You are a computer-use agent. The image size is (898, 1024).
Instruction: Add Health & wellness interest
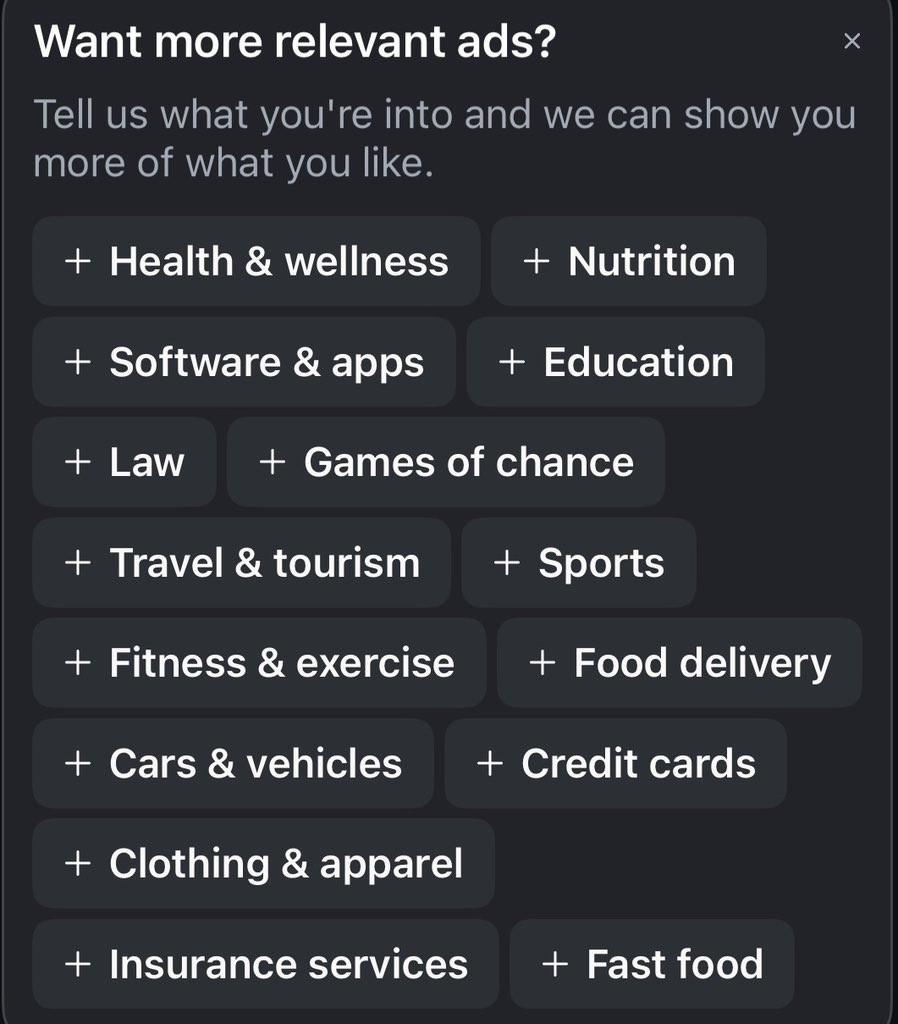[256, 261]
